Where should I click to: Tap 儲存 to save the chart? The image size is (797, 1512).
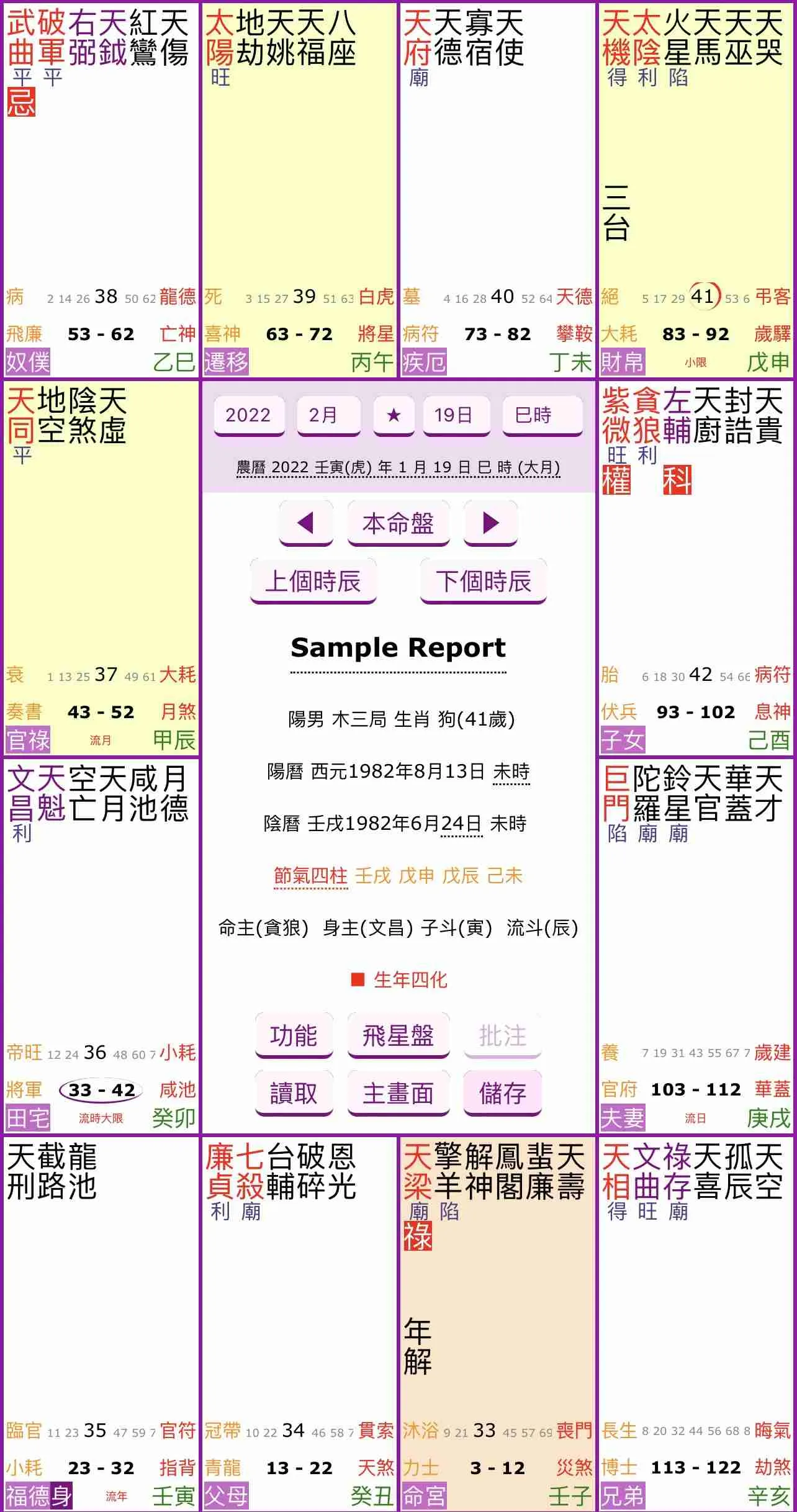coord(502,1092)
